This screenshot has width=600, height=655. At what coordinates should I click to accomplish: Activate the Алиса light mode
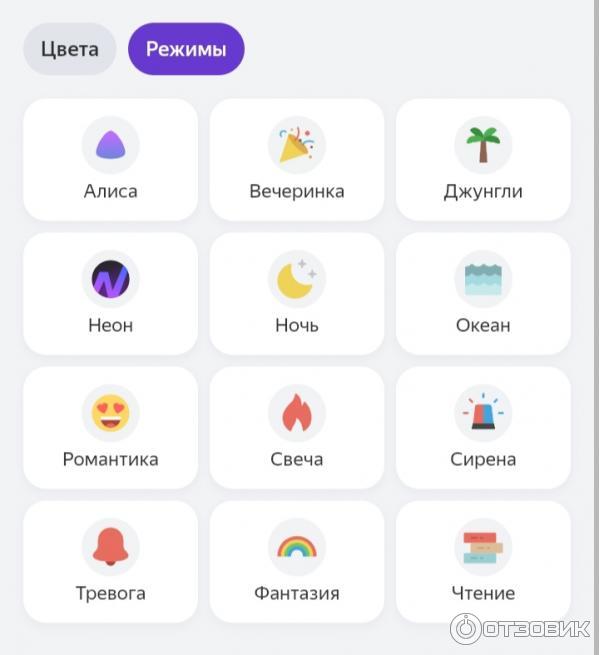pos(110,160)
